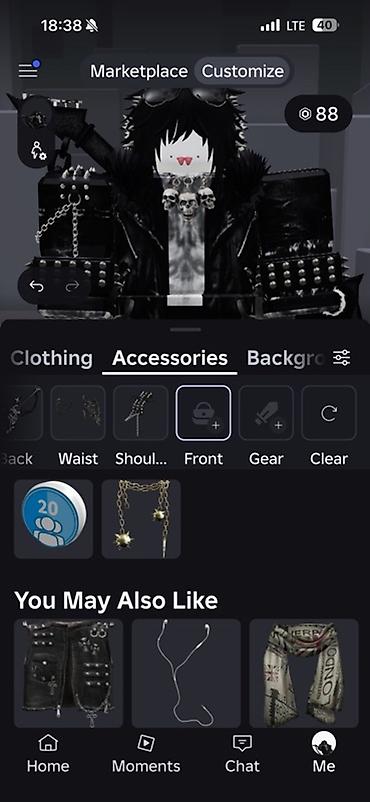Switch to the Clothing category
This screenshot has width=370, height=802.
[x=51, y=358]
